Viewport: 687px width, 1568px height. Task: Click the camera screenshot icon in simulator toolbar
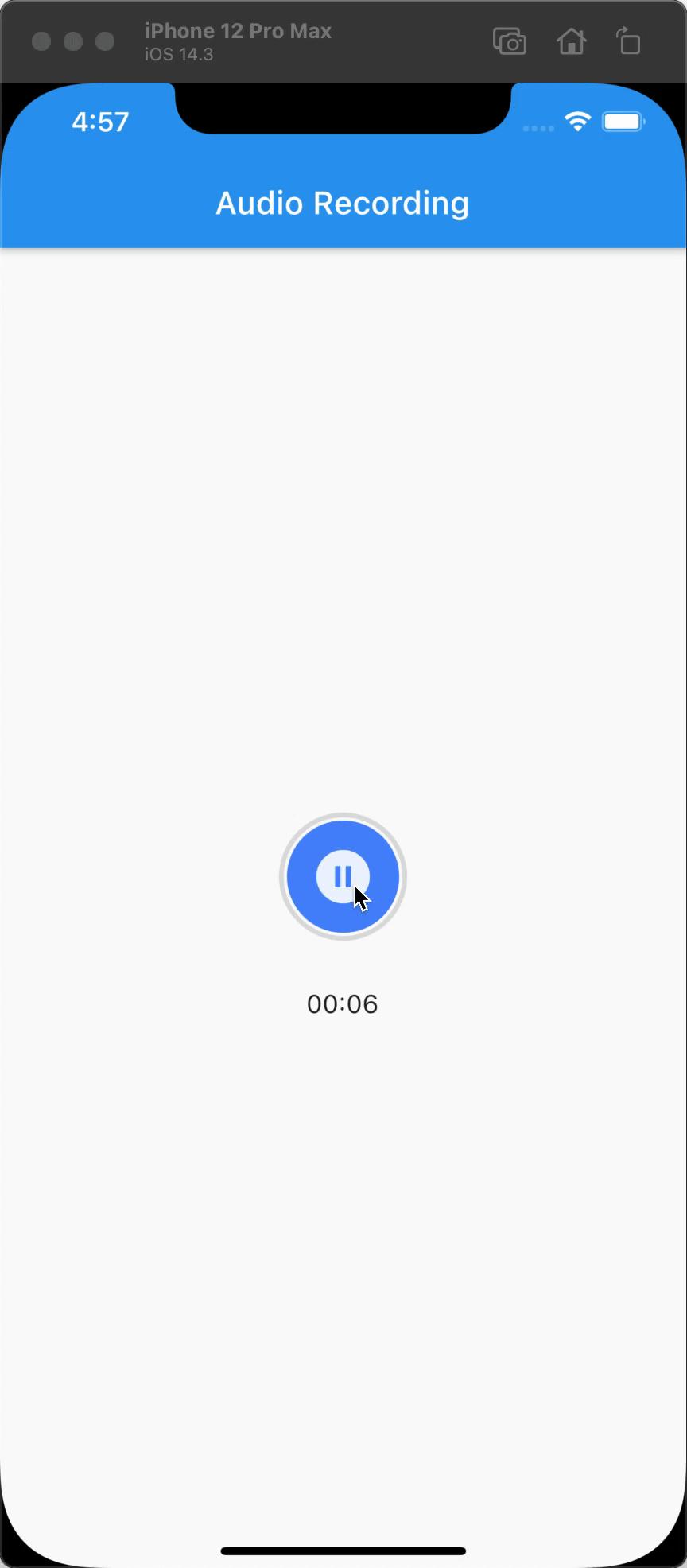coord(510,41)
